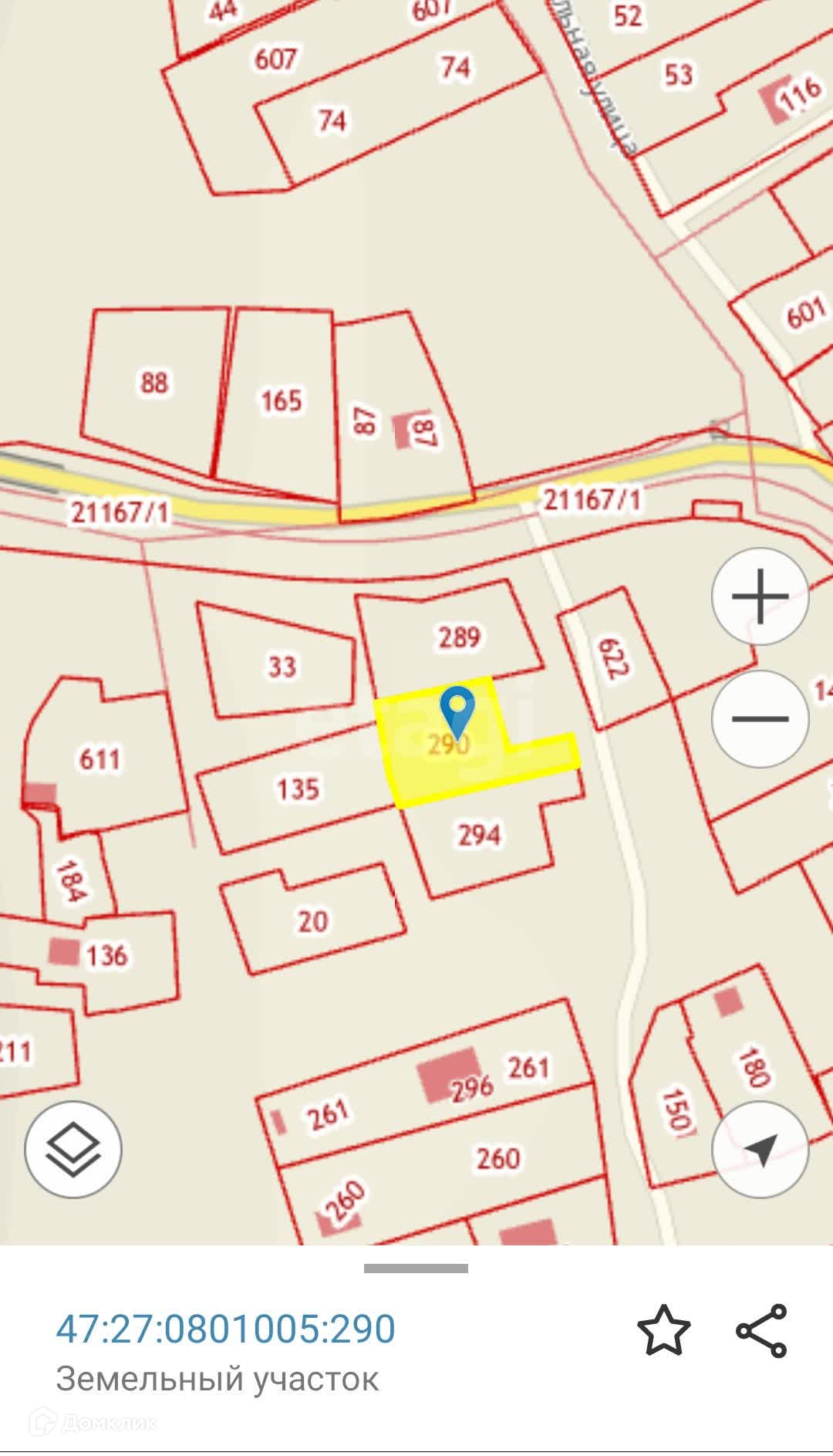Viewport: 833px width, 1456px height.
Task: Select parcel 294 on the map
Action: [x=478, y=835]
